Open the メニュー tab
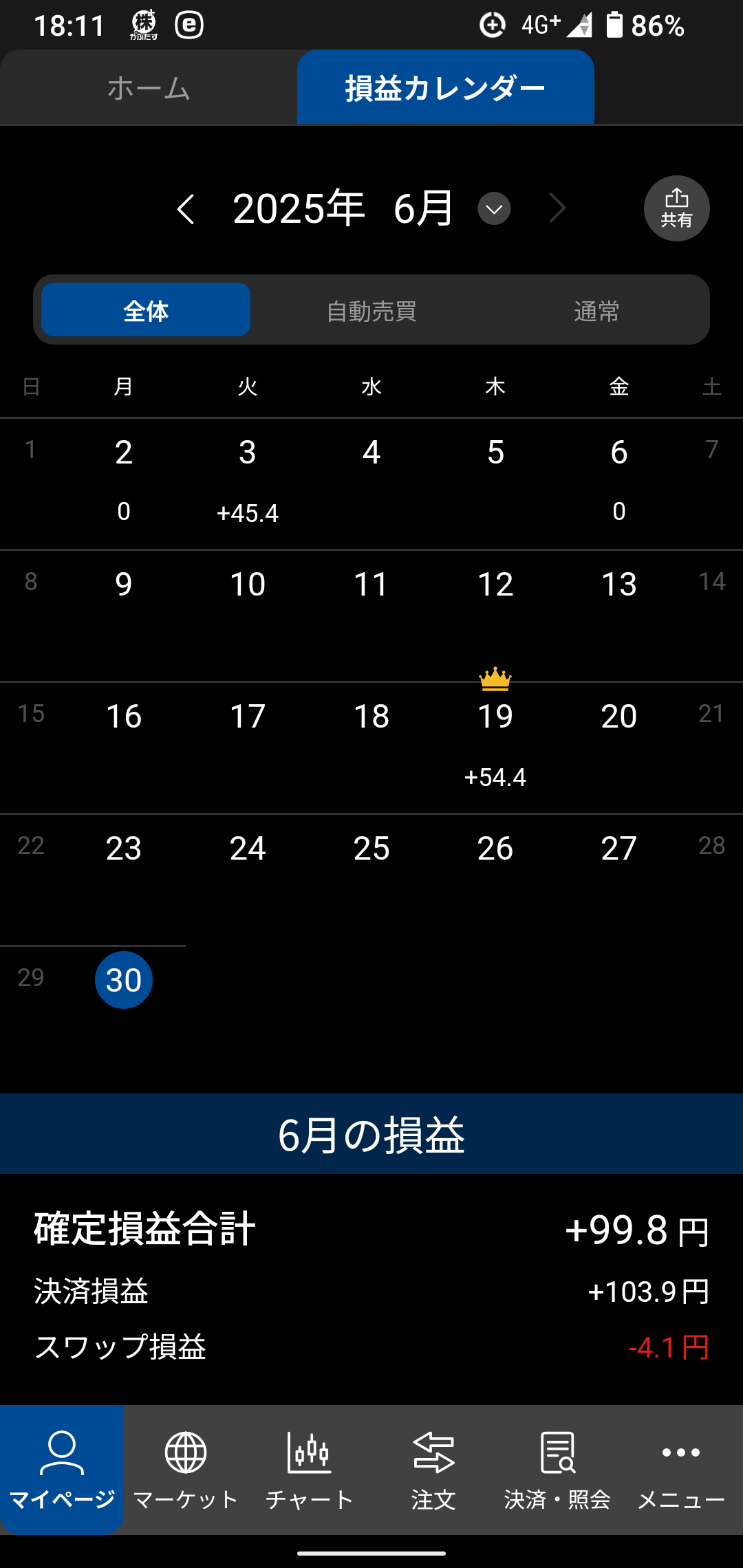Screen dimensions: 743x1568 (681, 1470)
